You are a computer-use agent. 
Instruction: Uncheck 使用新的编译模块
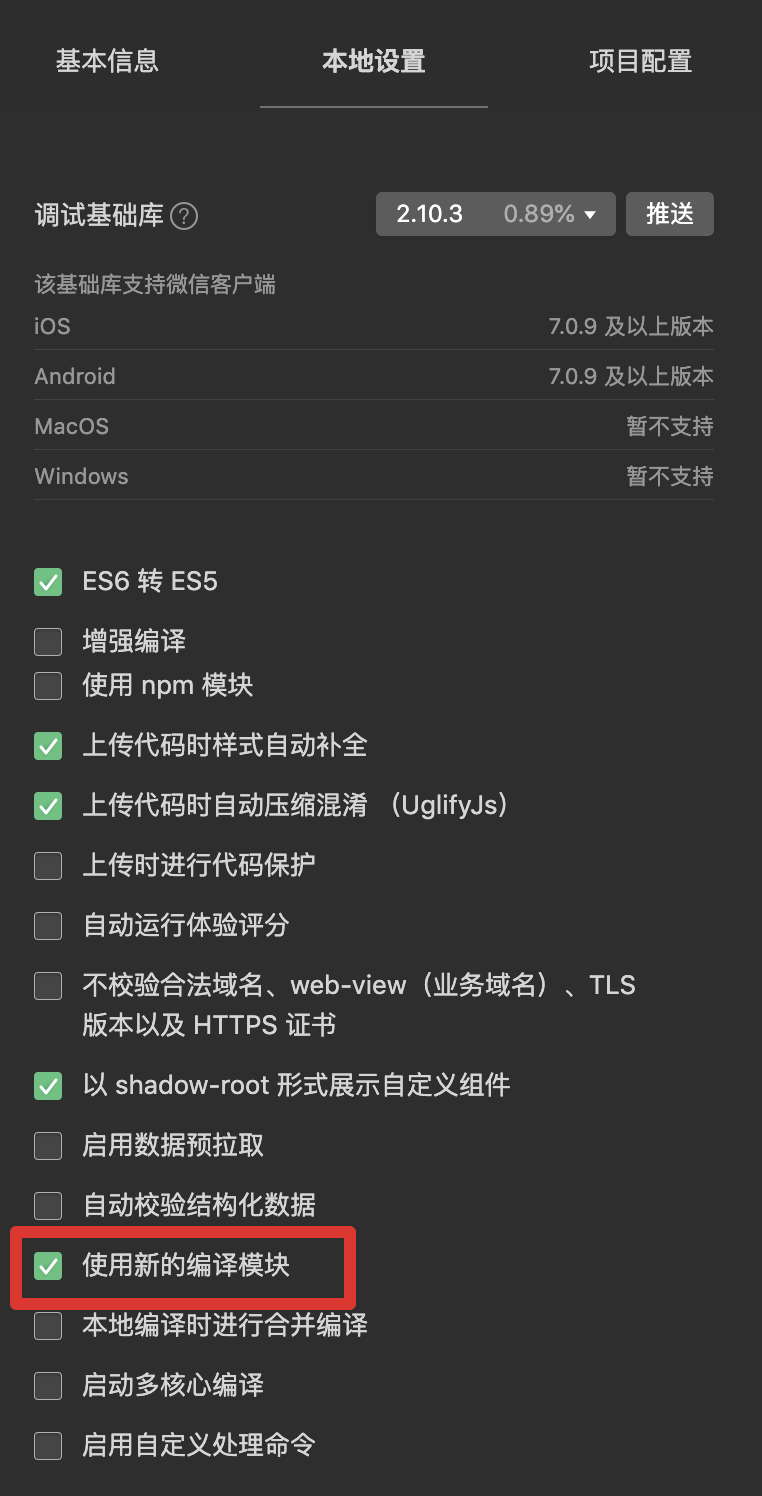pyautogui.click(x=48, y=1266)
